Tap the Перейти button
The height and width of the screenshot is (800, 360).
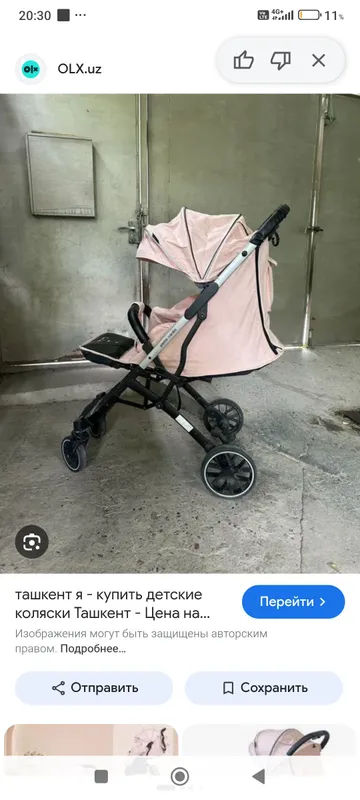pyautogui.click(x=293, y=602)
